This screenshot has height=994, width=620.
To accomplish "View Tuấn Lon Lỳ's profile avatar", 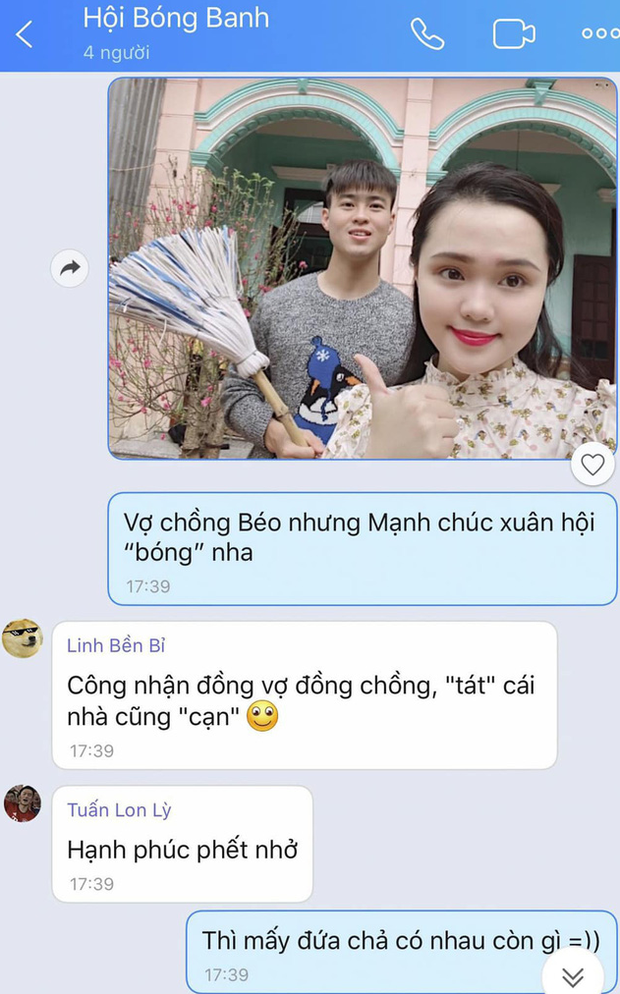I will tap(22, 804).
